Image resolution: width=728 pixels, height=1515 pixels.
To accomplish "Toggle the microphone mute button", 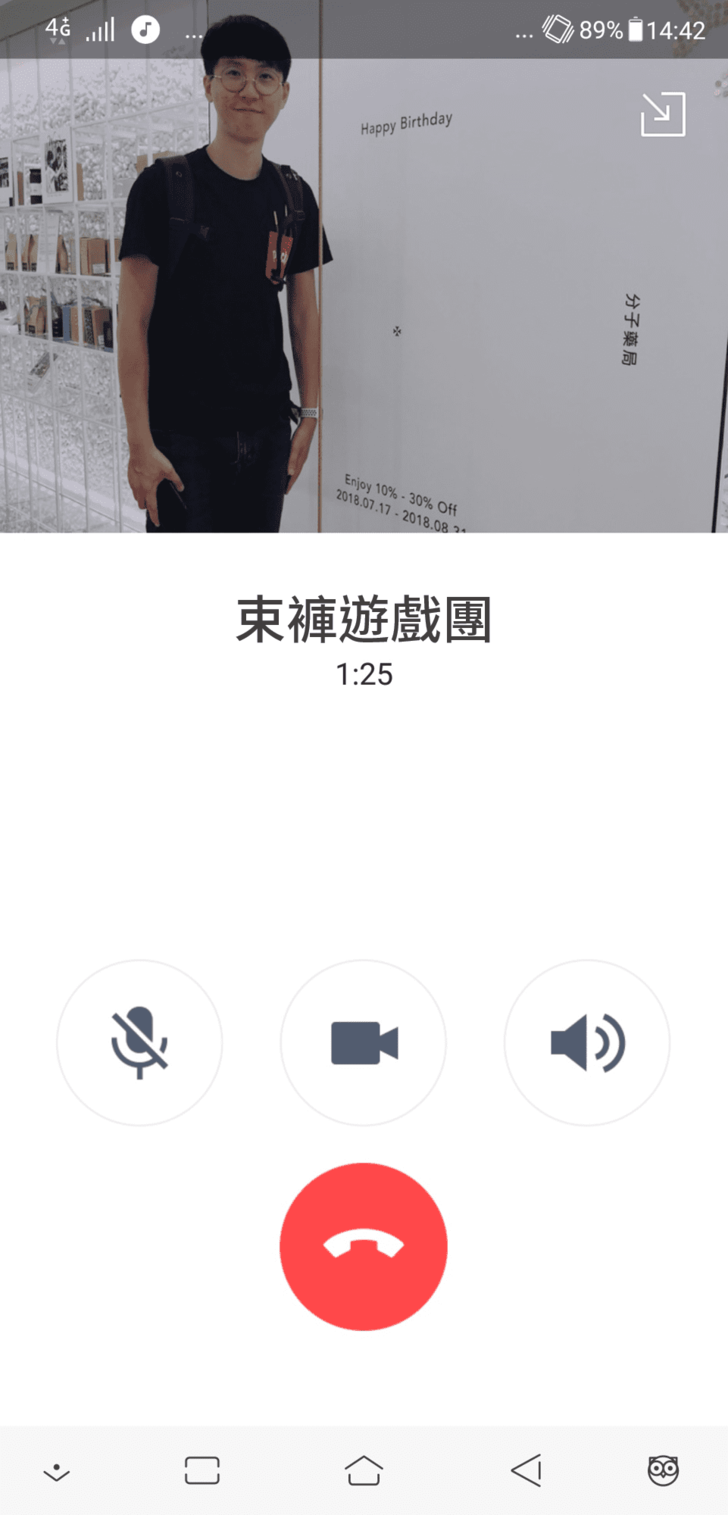I will click(139, 1043).
